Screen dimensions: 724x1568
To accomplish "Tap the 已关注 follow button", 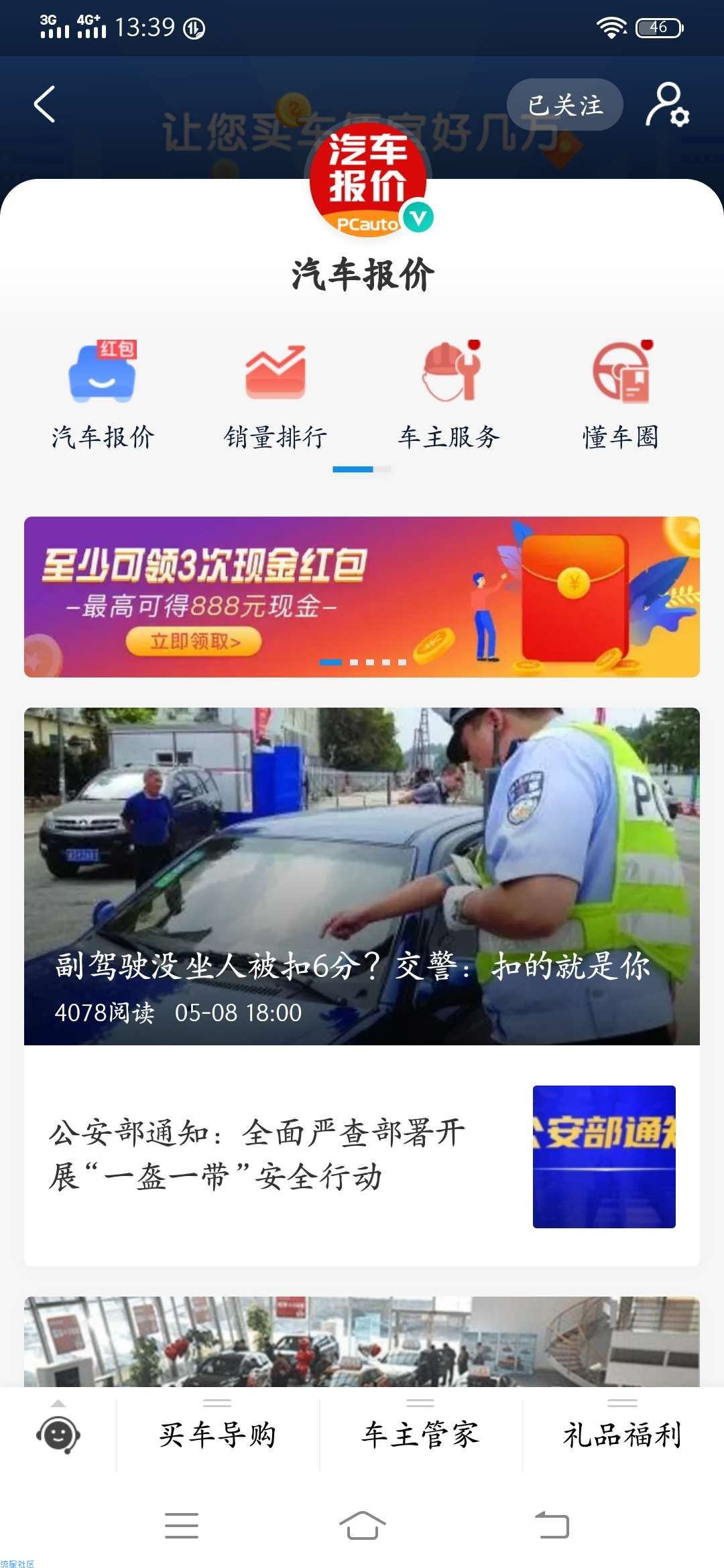I will pos(564,105).
